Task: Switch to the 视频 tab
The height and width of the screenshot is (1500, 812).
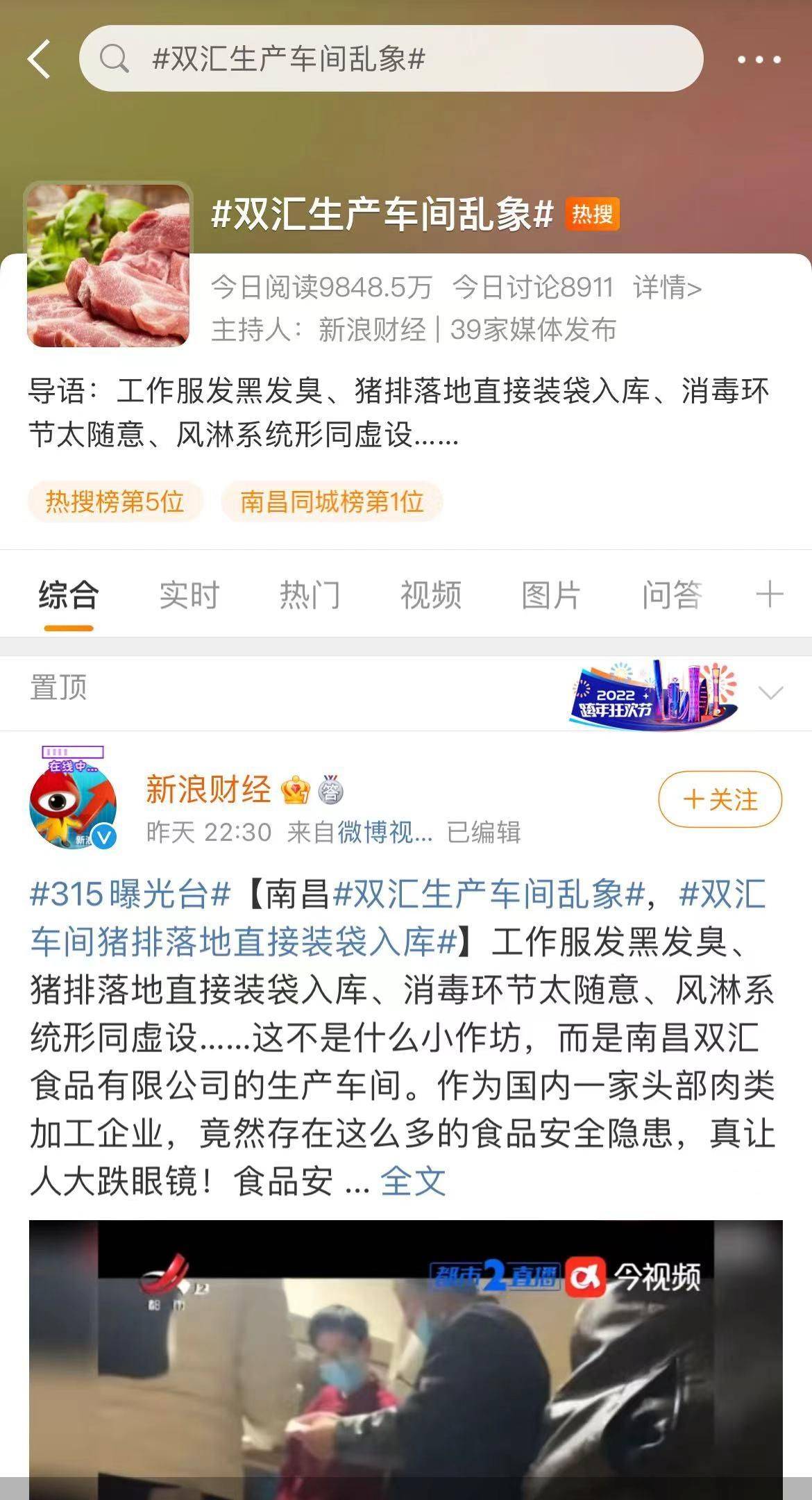Action: point(430,595)
